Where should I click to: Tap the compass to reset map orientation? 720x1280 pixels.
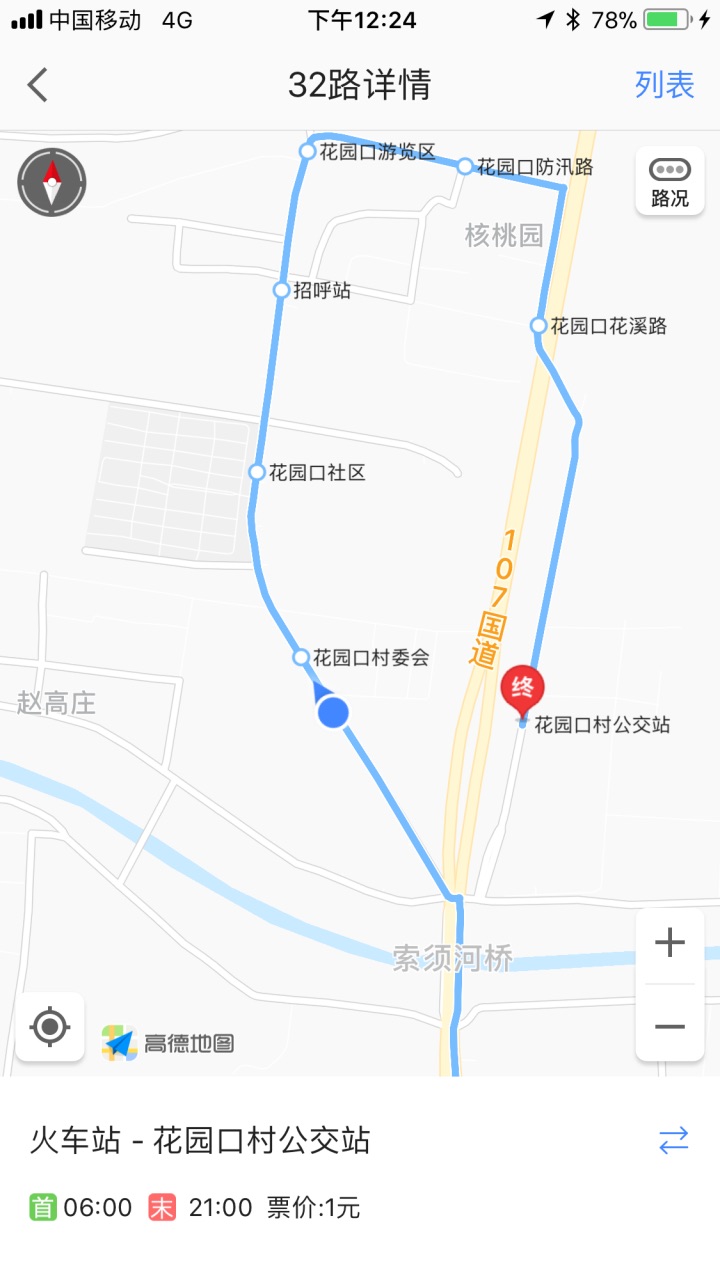[x=52, y=182]
